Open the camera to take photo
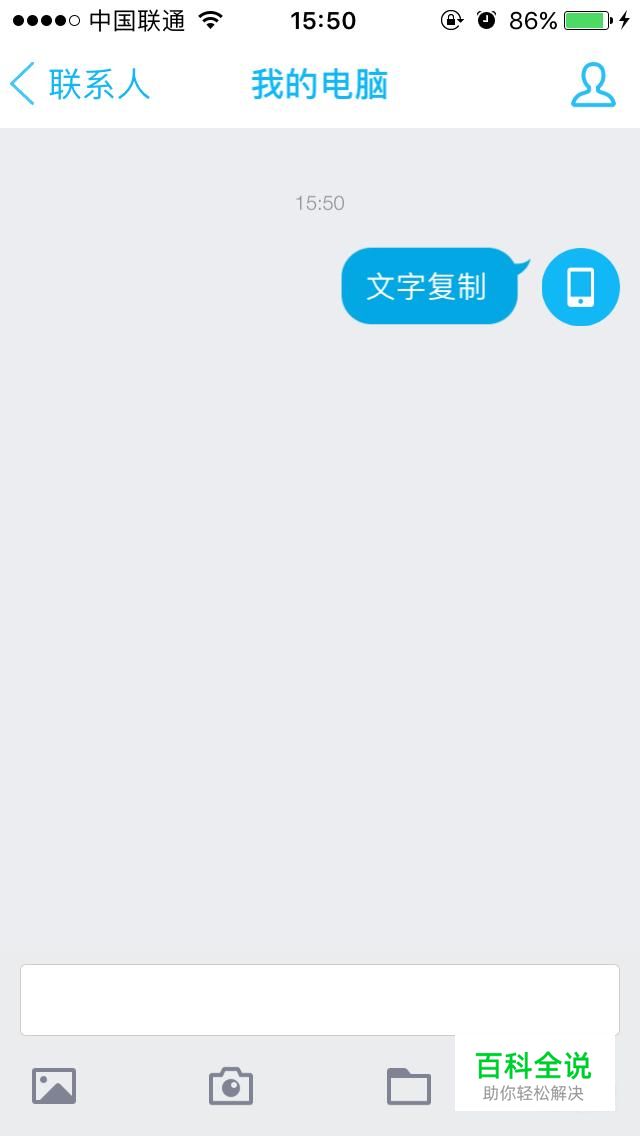 [x=231, y=1086]
